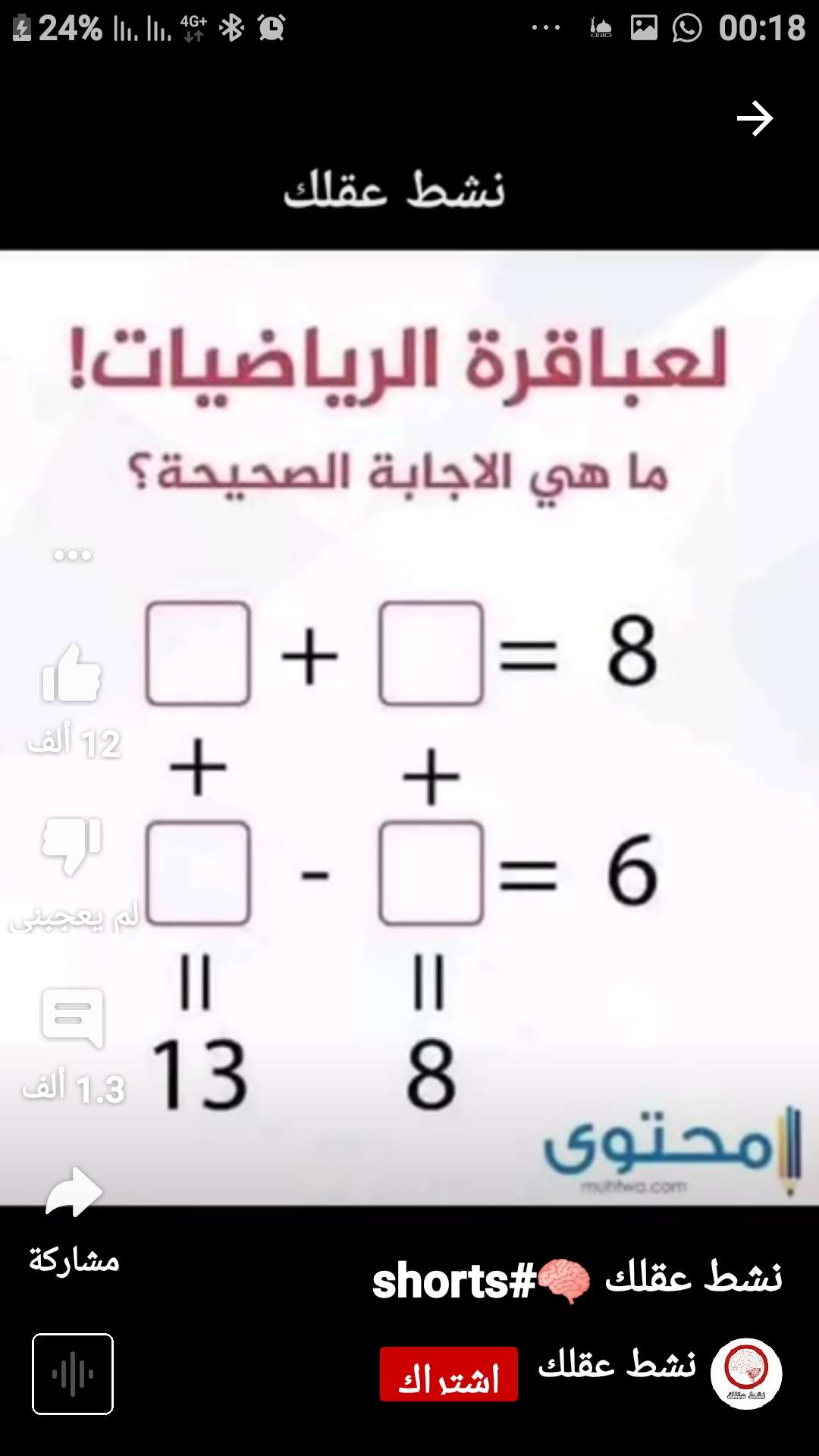Open the sound waveform button
This screenshot has width=819, height=1456.
click(73, 1374)
